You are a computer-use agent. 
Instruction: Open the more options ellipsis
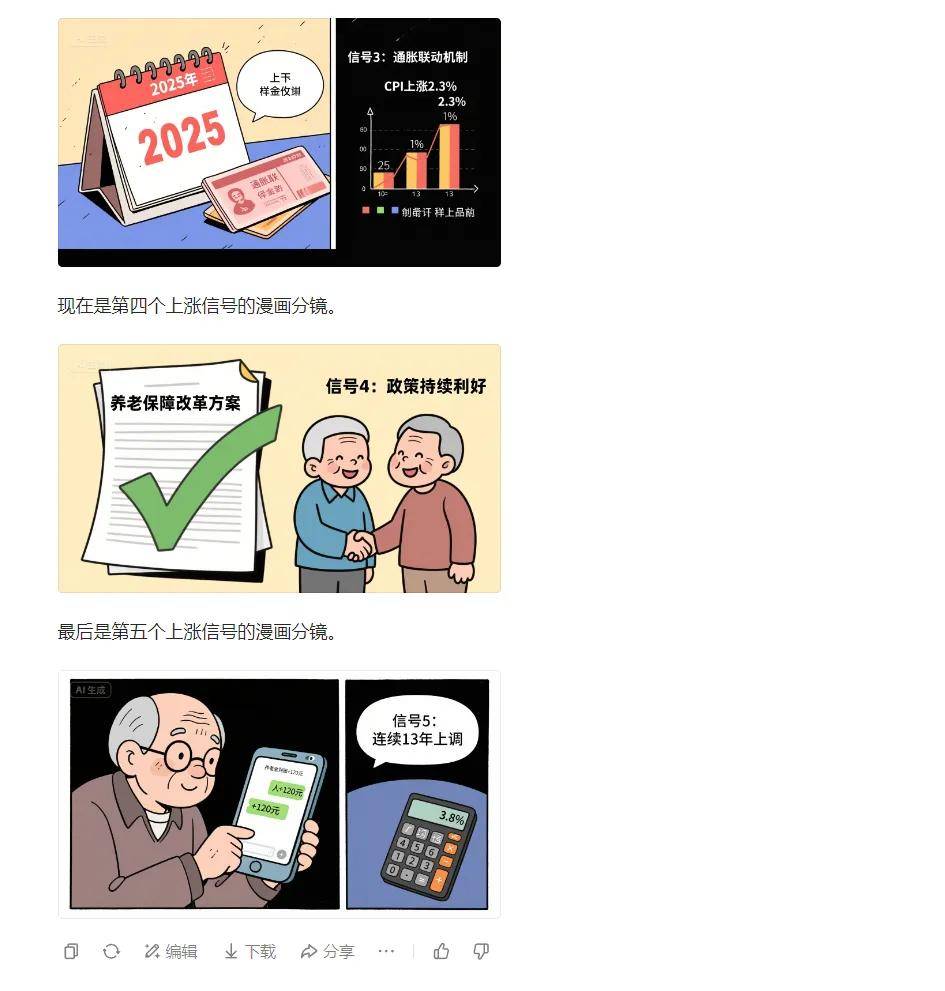pos(386,951)
